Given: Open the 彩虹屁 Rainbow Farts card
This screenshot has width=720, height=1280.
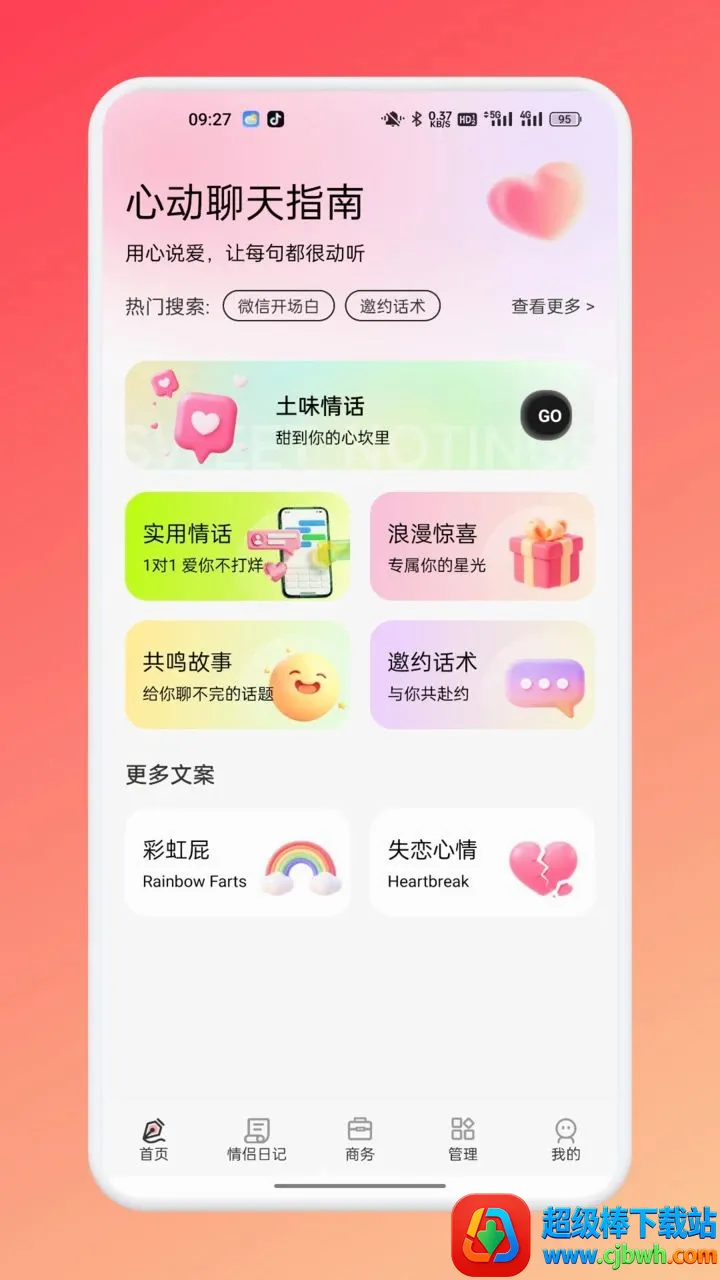Looking at the screenshot, I should 238,862.
